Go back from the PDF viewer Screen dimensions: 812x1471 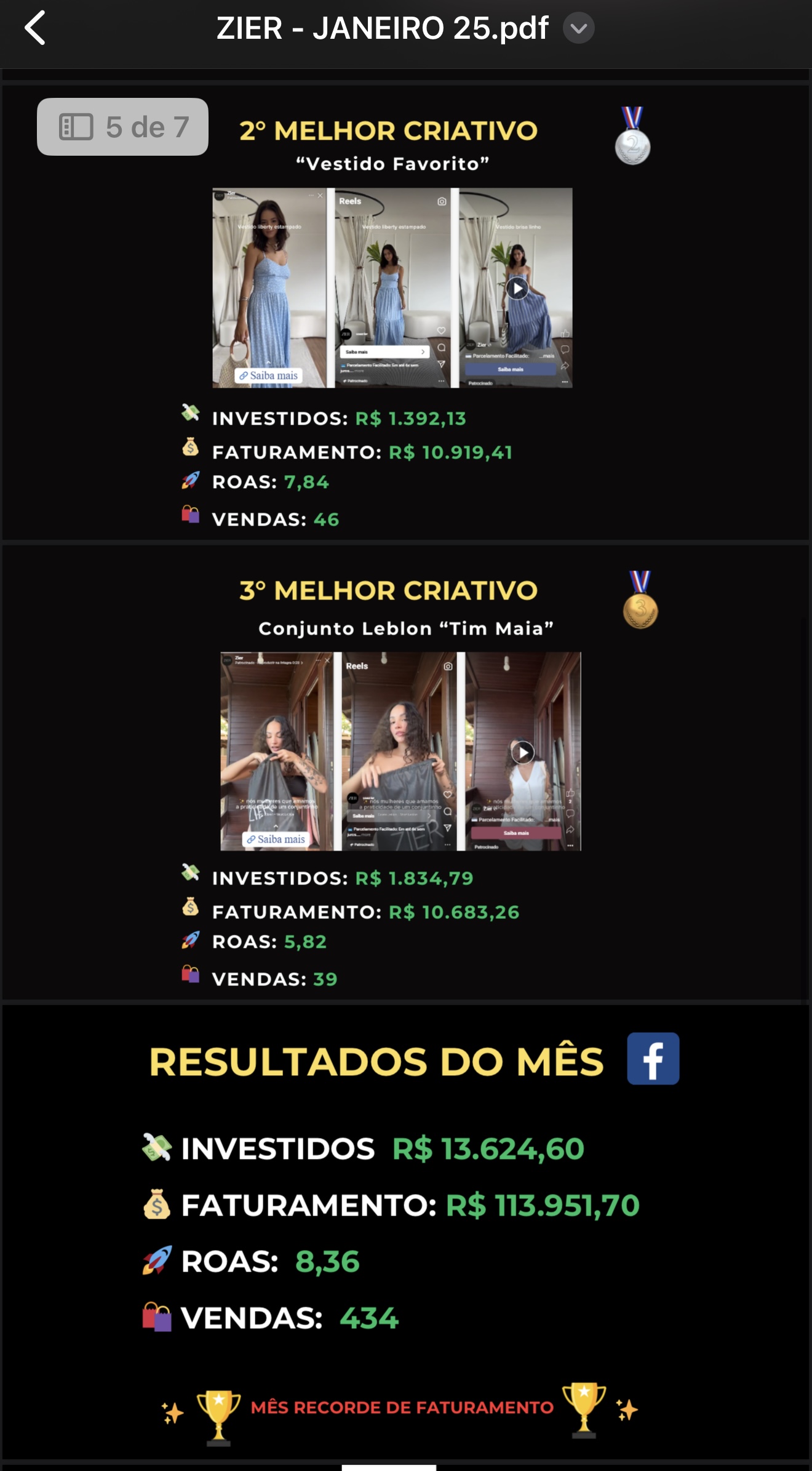pos(35,28)
